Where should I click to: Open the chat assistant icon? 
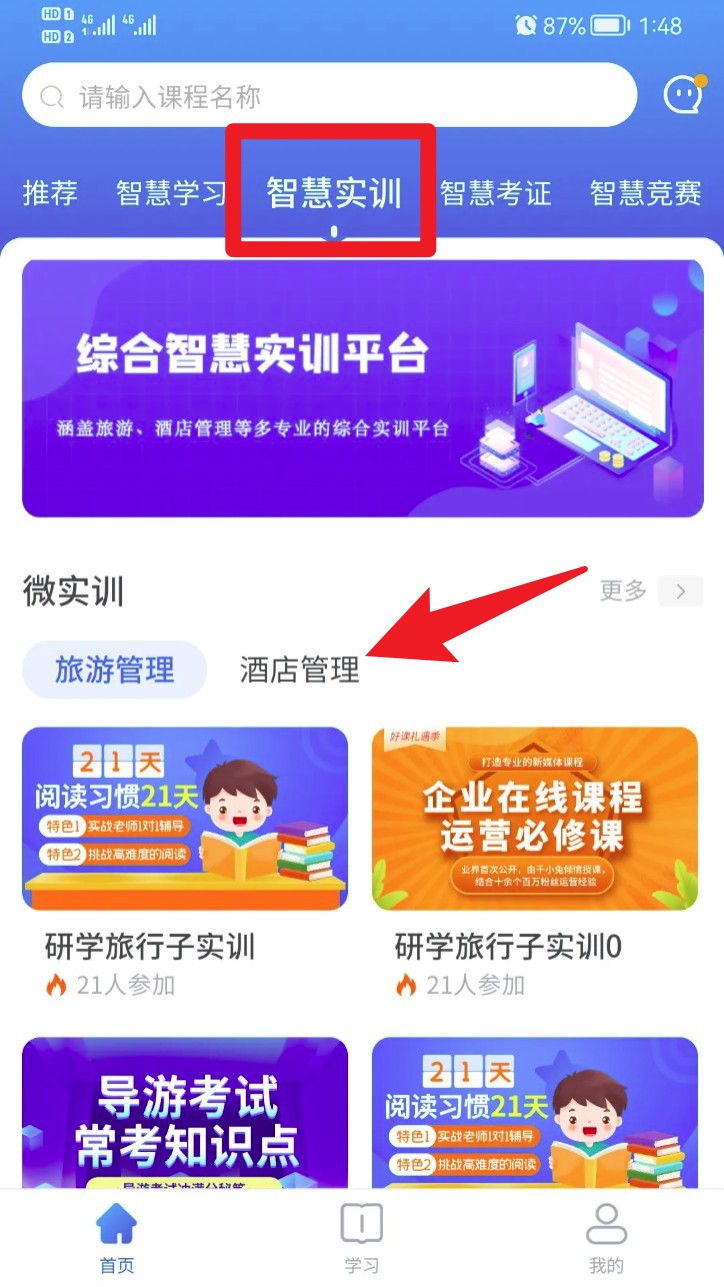point(682,96)
